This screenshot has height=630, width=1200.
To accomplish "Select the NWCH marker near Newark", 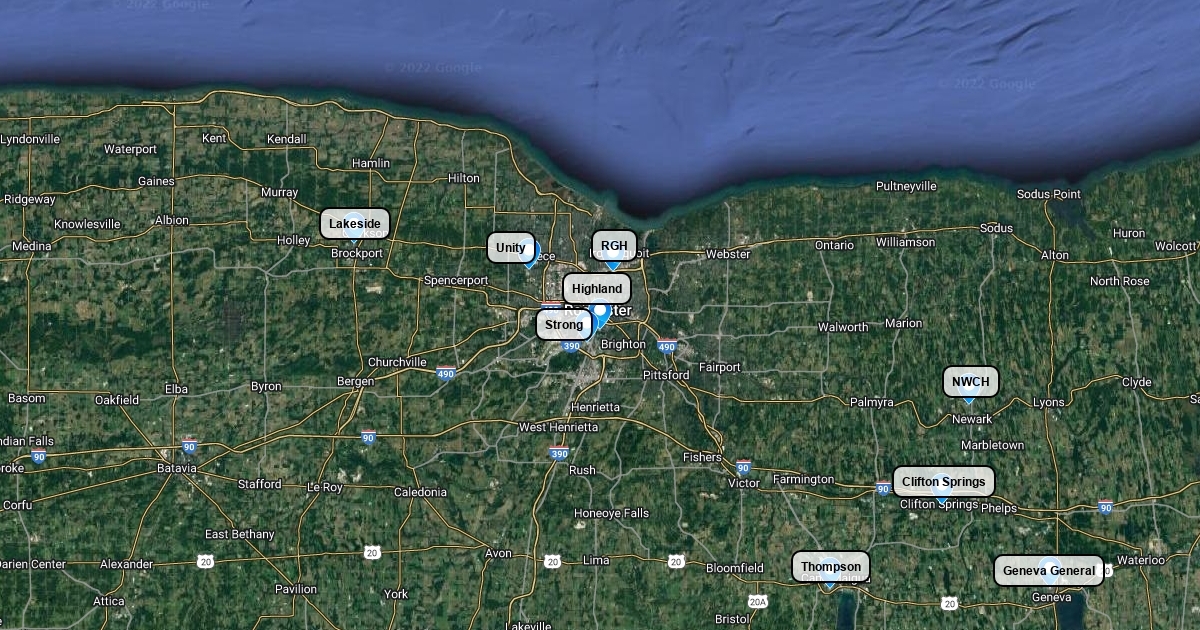I will 970,381.
